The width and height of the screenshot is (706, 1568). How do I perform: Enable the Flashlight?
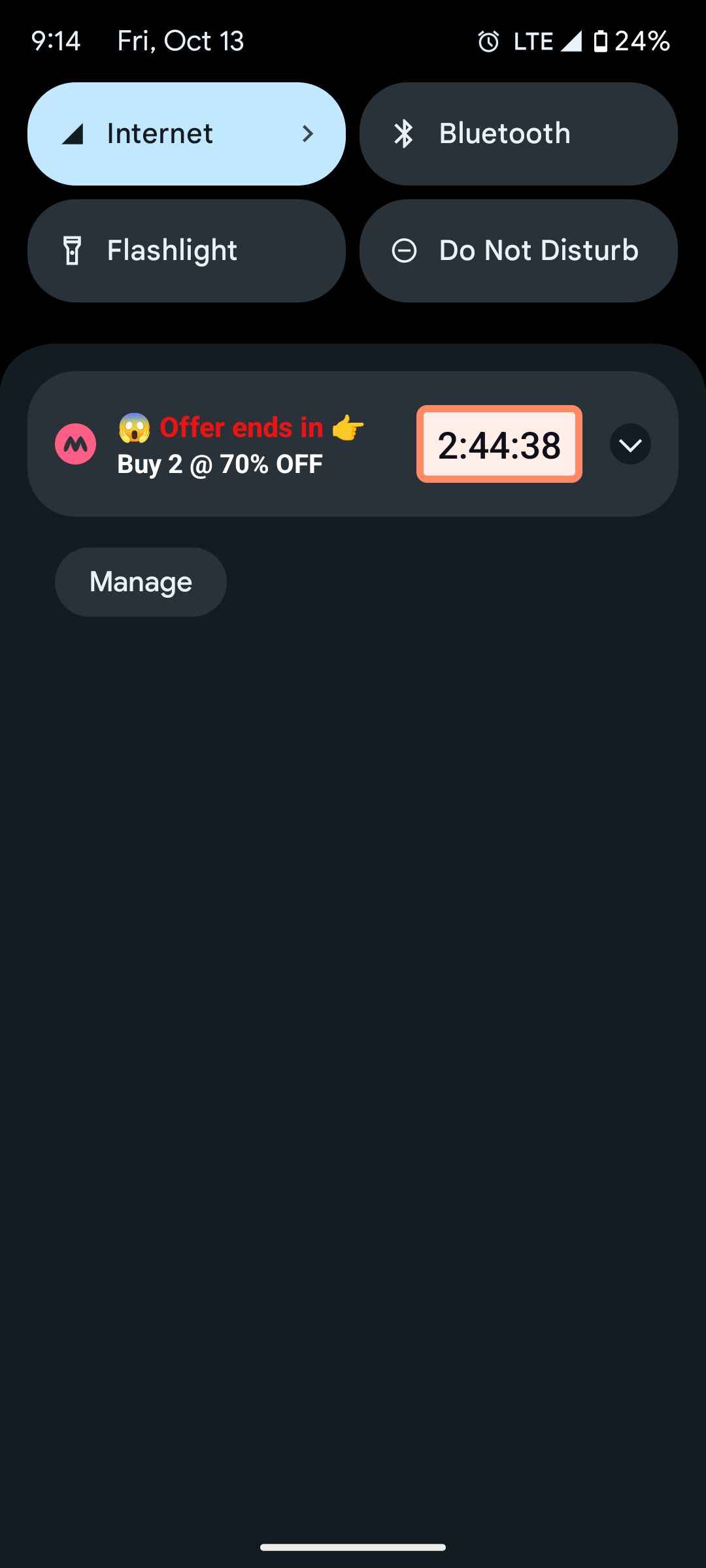pos(186,251)
